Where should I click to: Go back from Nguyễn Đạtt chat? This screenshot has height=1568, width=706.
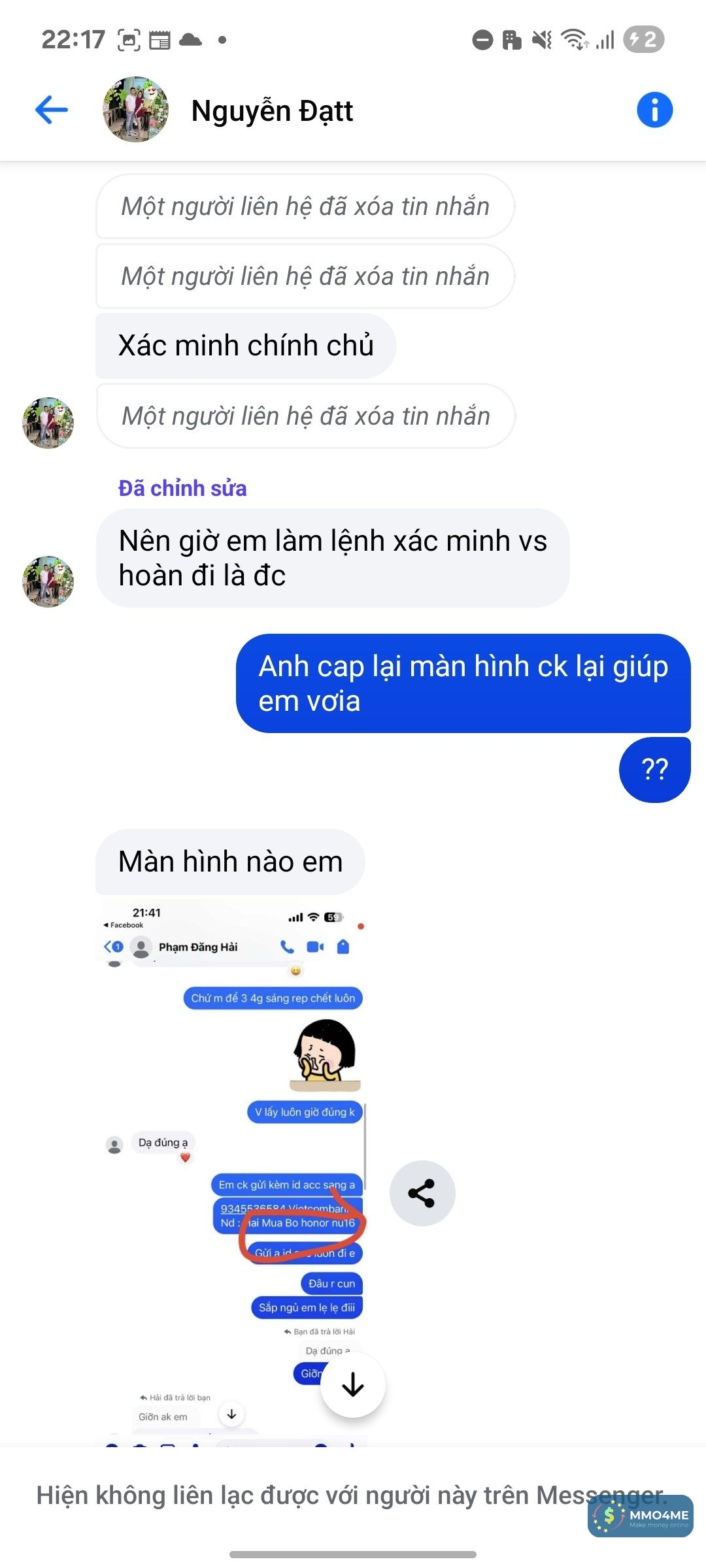tap(52, 110)
